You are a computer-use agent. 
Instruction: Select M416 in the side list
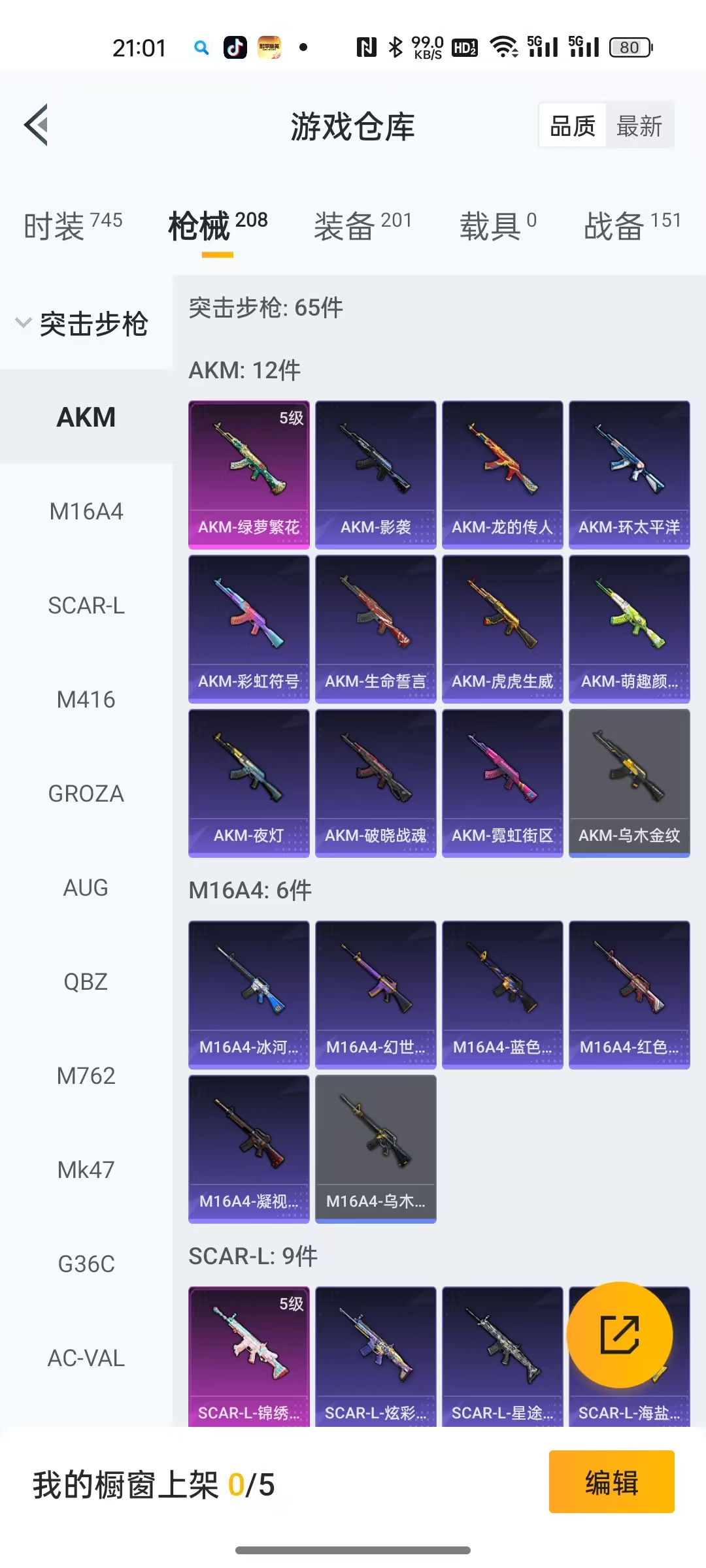86,700
